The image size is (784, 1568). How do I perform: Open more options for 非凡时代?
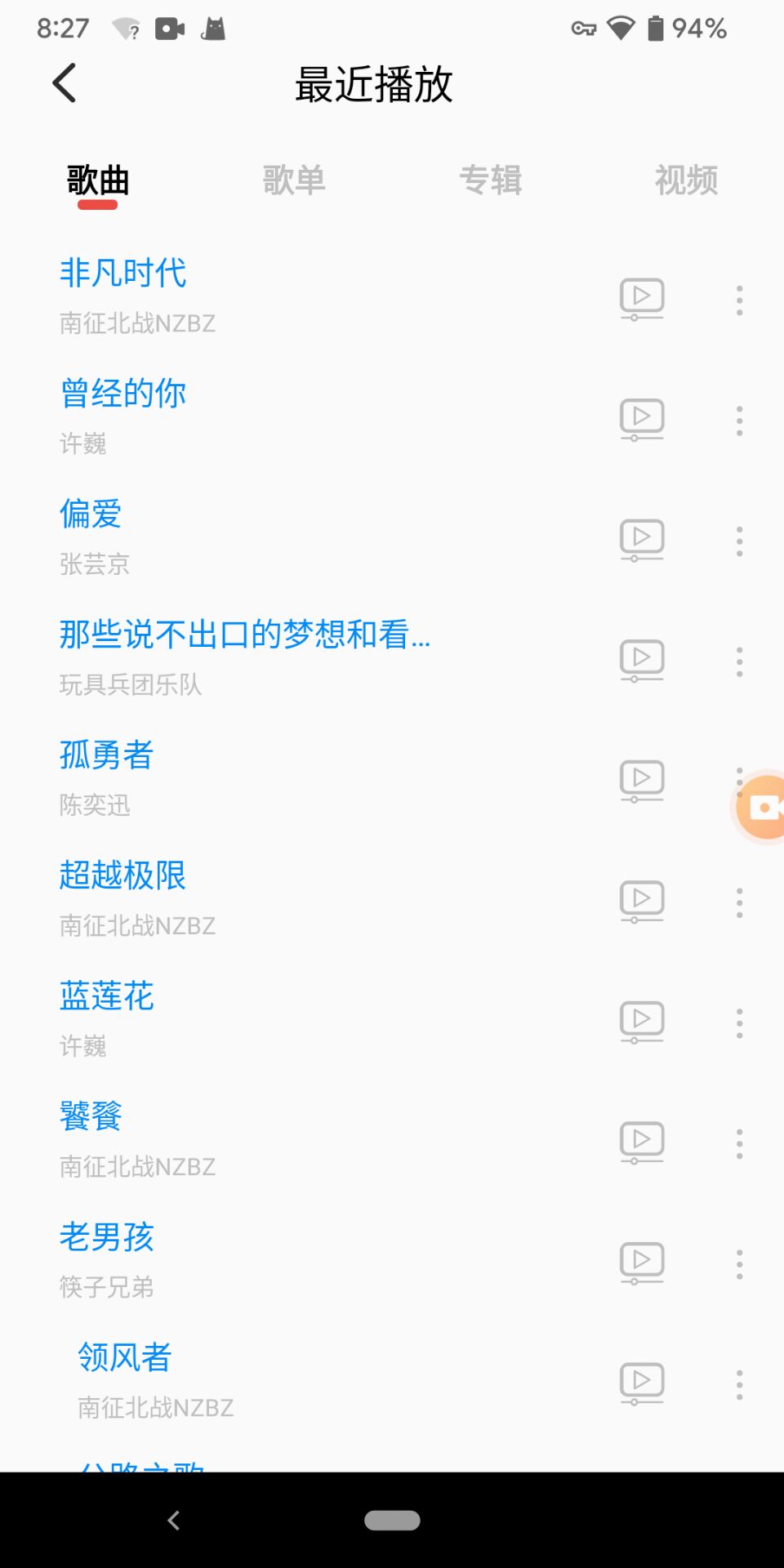pyautogui.click(x=739, y=301)
